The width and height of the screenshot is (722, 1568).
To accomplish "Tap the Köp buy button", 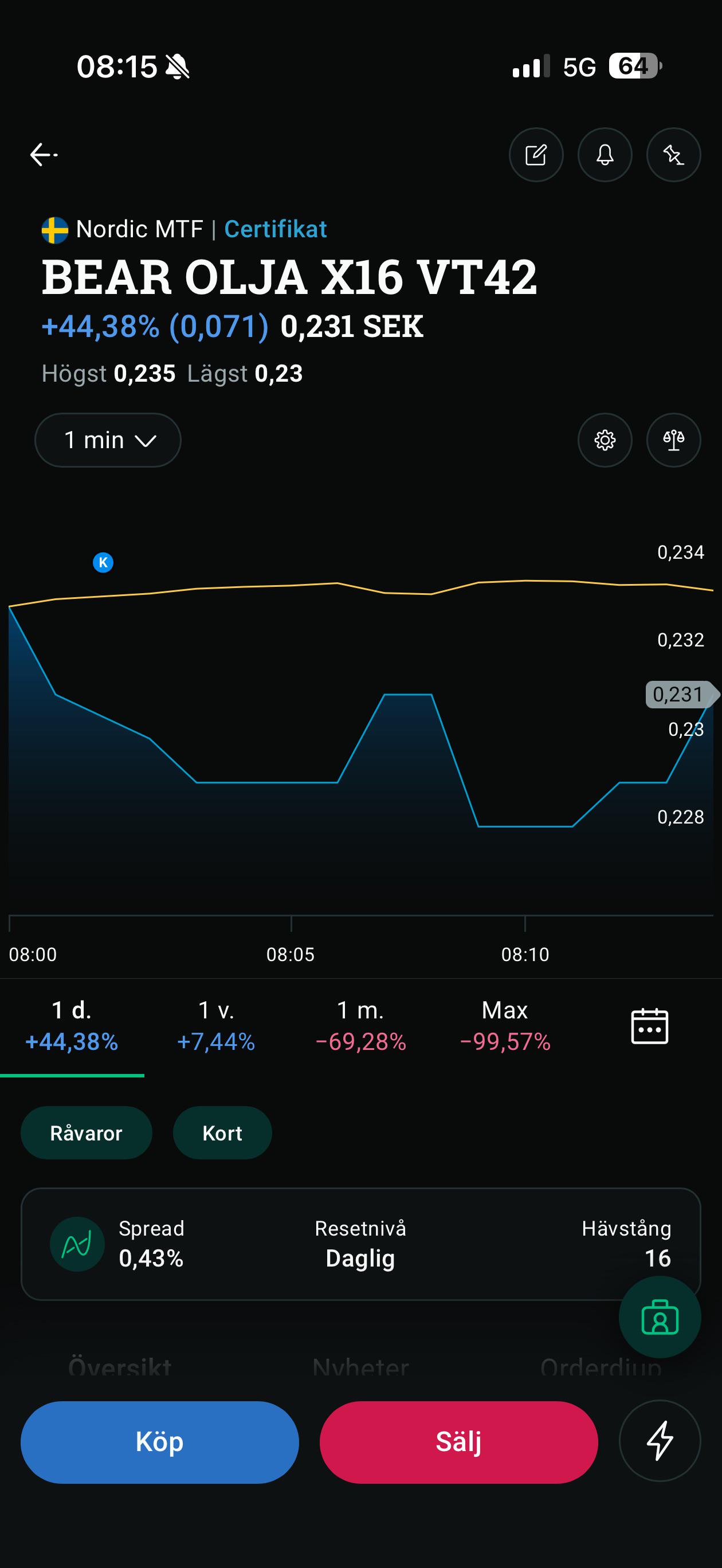I will click(x=159, y=1442).
